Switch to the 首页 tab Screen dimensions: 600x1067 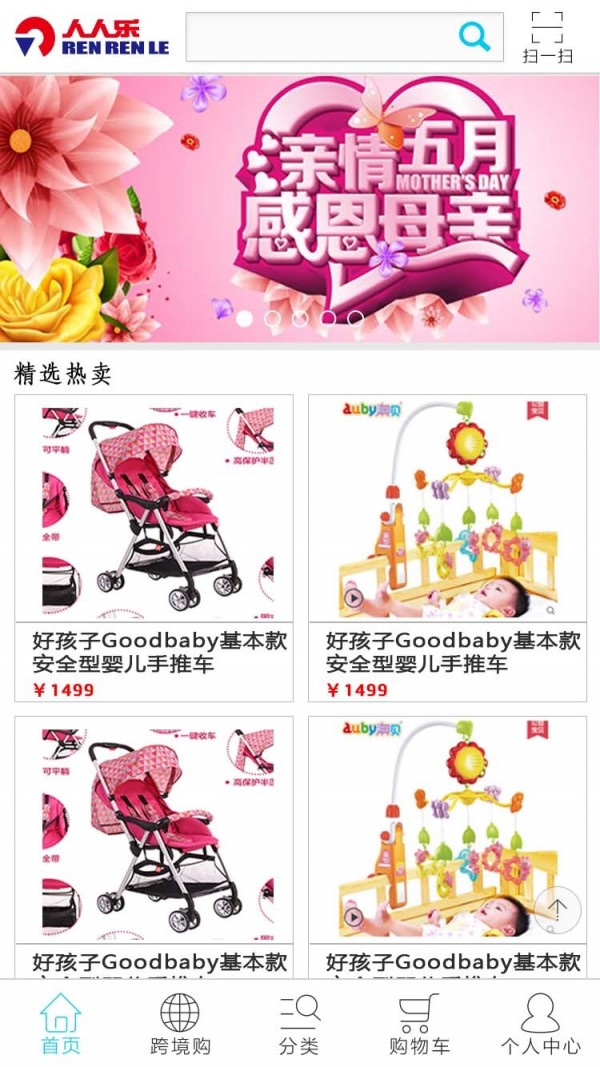(60, 1024)
